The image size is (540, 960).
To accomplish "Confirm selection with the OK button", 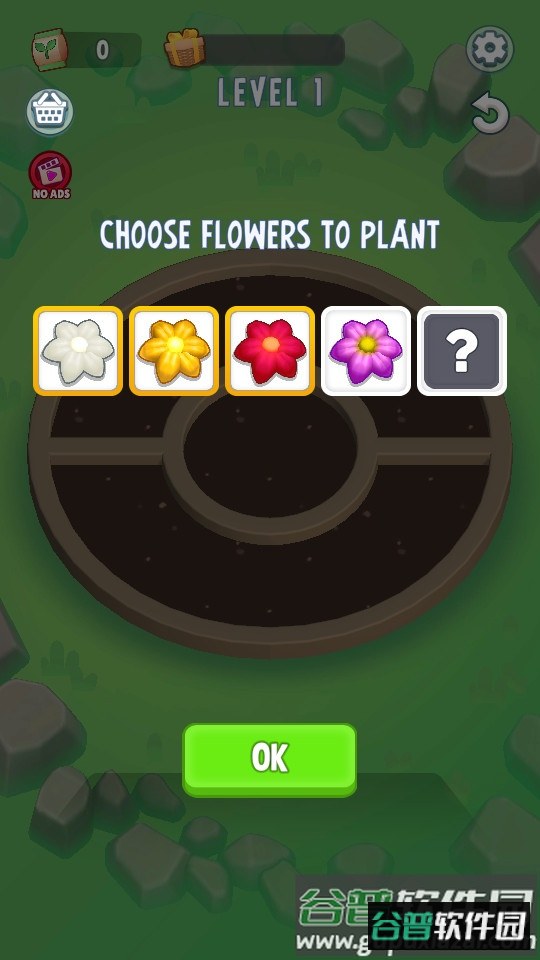I will coord(269,759).
